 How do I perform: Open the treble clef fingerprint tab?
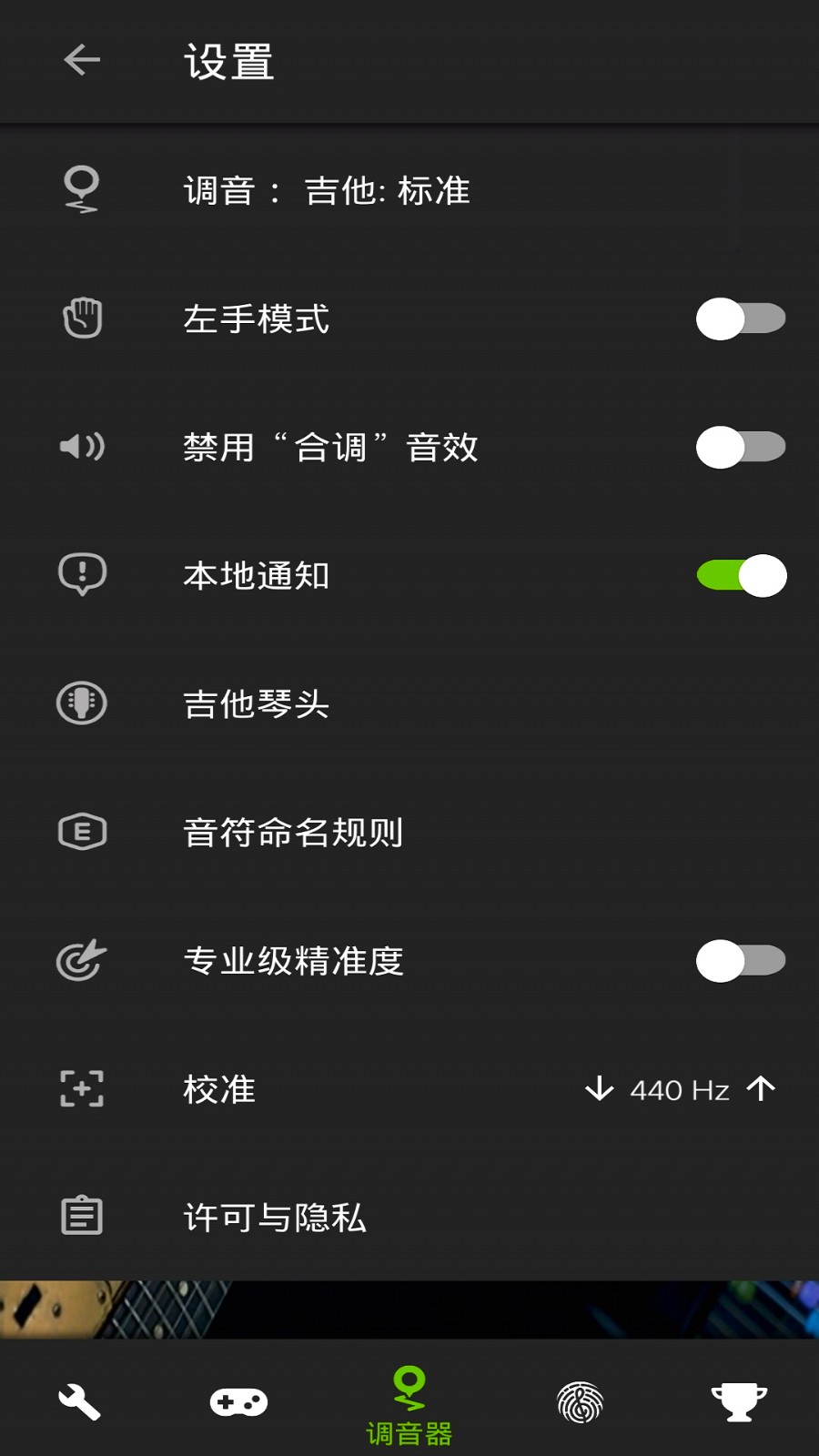581,1402
